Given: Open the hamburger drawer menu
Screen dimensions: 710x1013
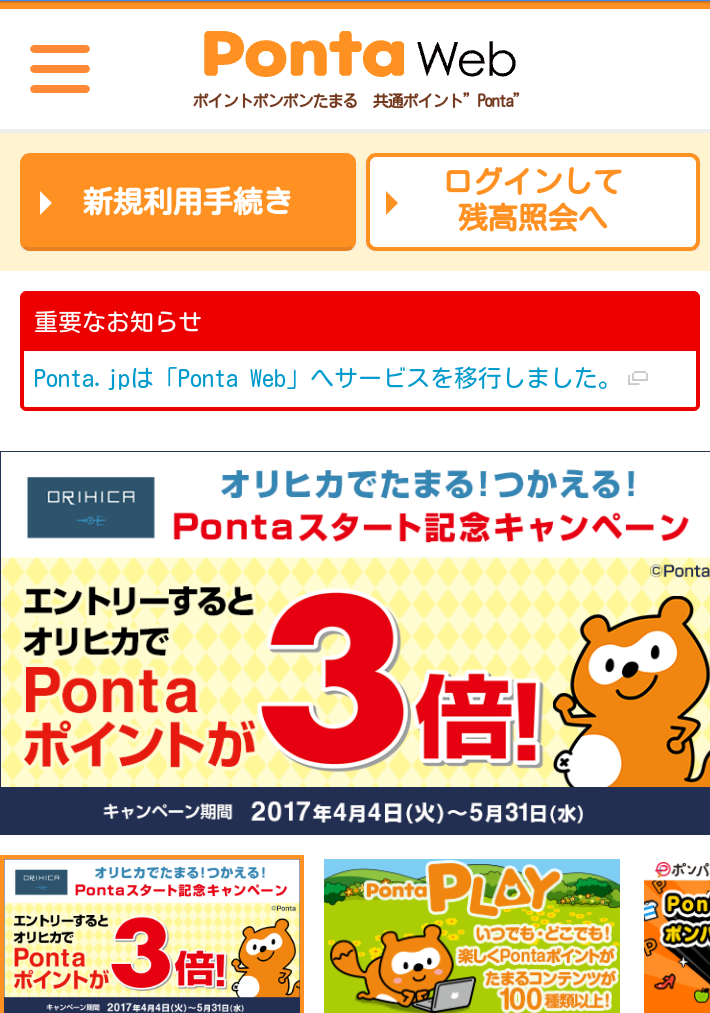Looking at the screenshot, I should click(x=60, y=68).
